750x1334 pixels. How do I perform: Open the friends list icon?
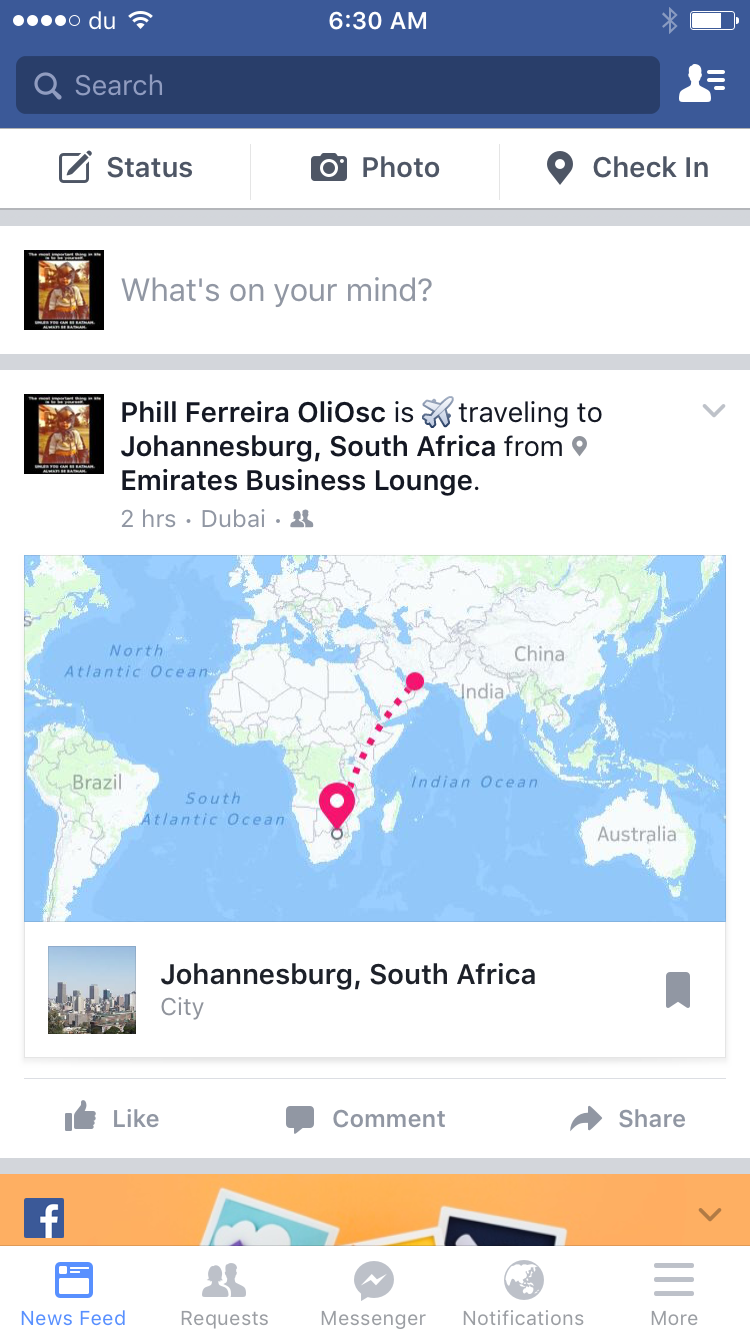tap(702, 85)
